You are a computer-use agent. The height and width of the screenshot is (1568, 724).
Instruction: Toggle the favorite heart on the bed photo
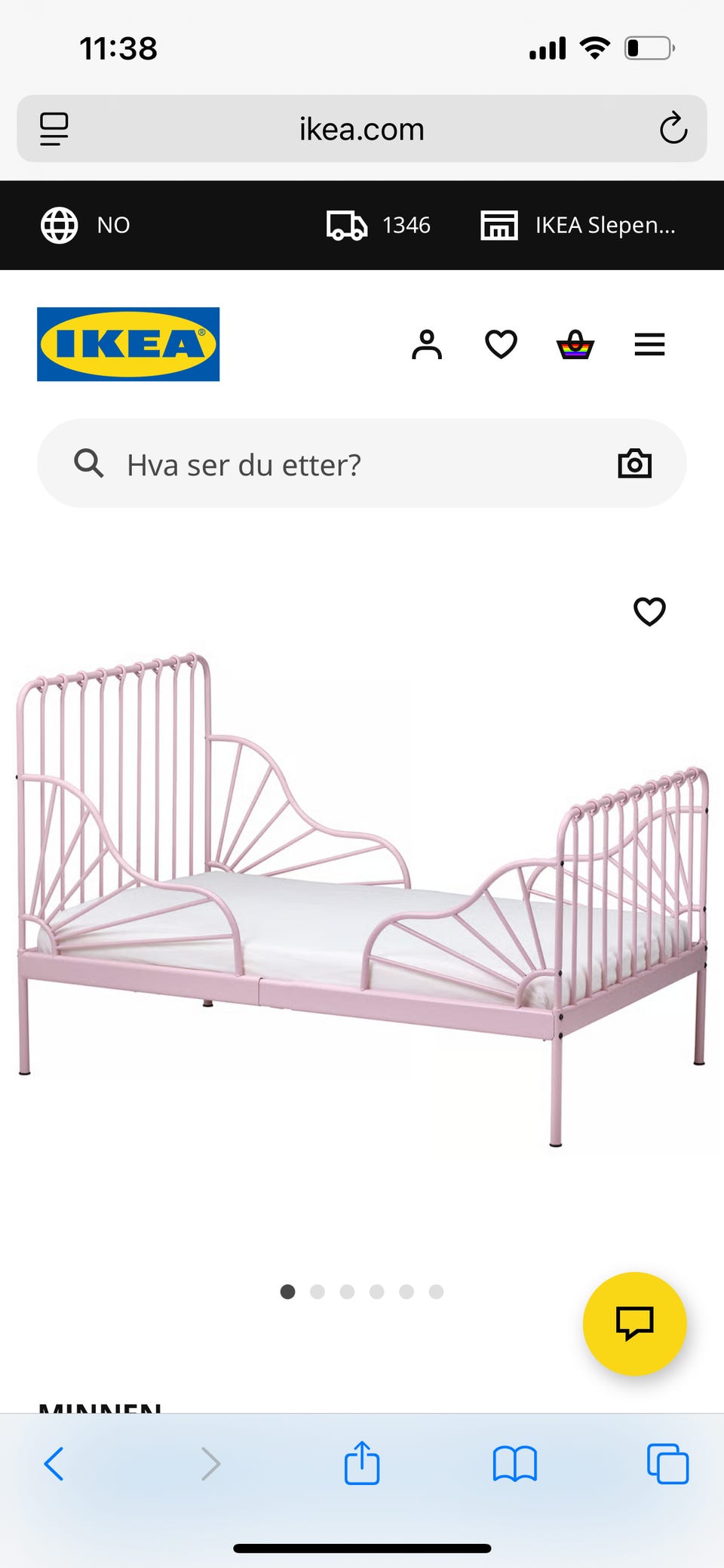[x=649, y=611]
